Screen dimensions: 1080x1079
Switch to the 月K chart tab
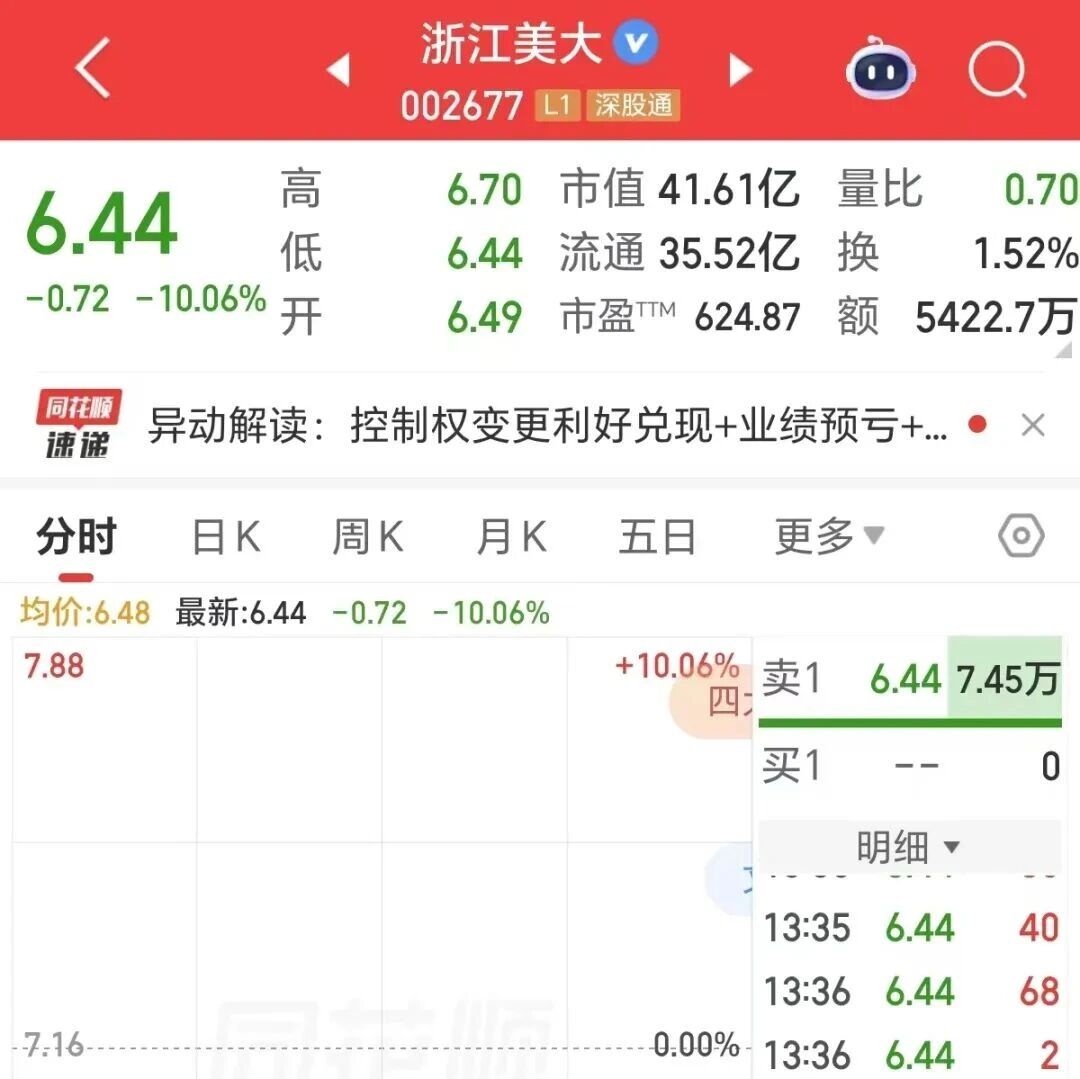coord(512,536)
